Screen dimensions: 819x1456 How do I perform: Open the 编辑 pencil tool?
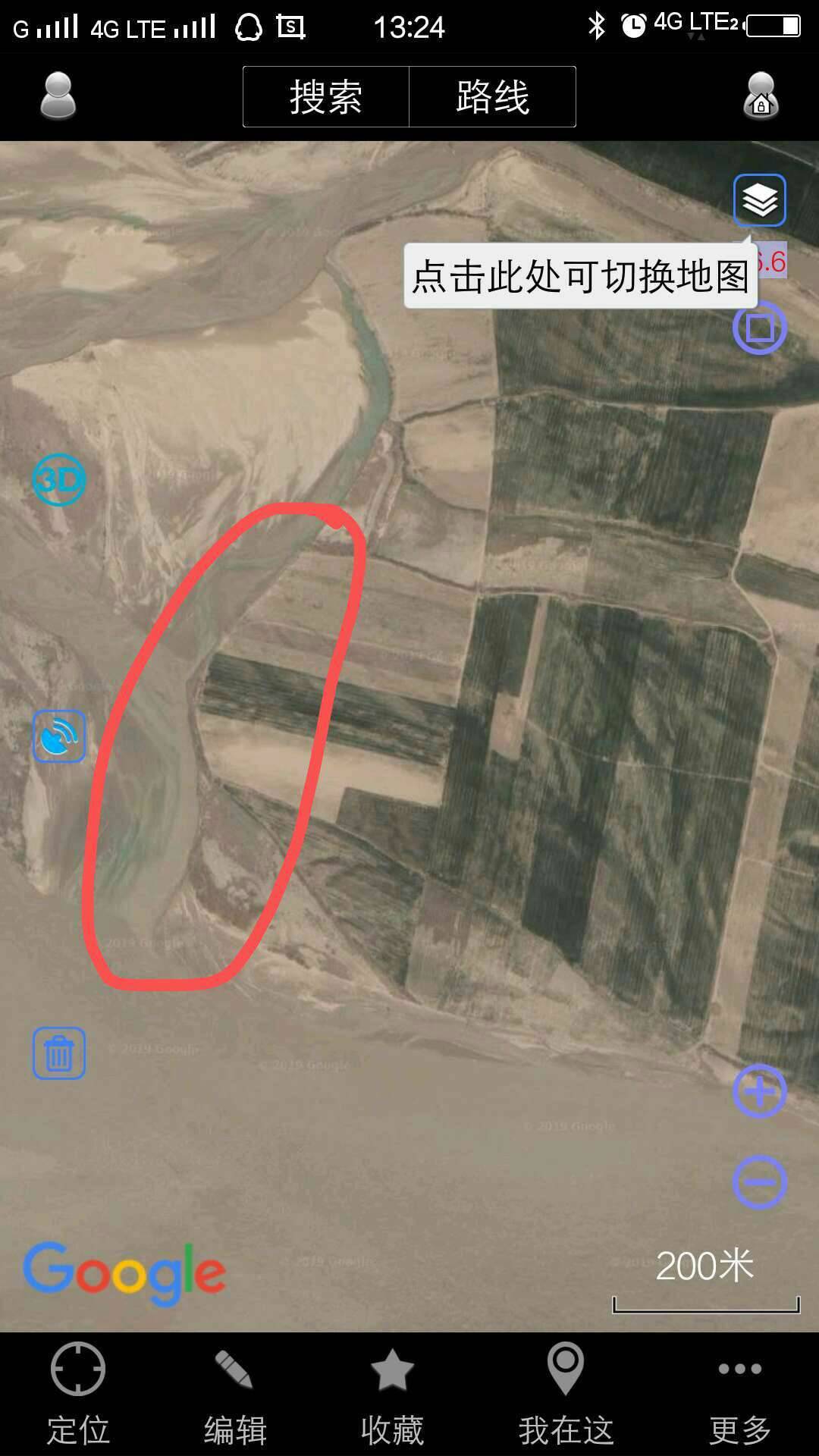[235, 1394]
